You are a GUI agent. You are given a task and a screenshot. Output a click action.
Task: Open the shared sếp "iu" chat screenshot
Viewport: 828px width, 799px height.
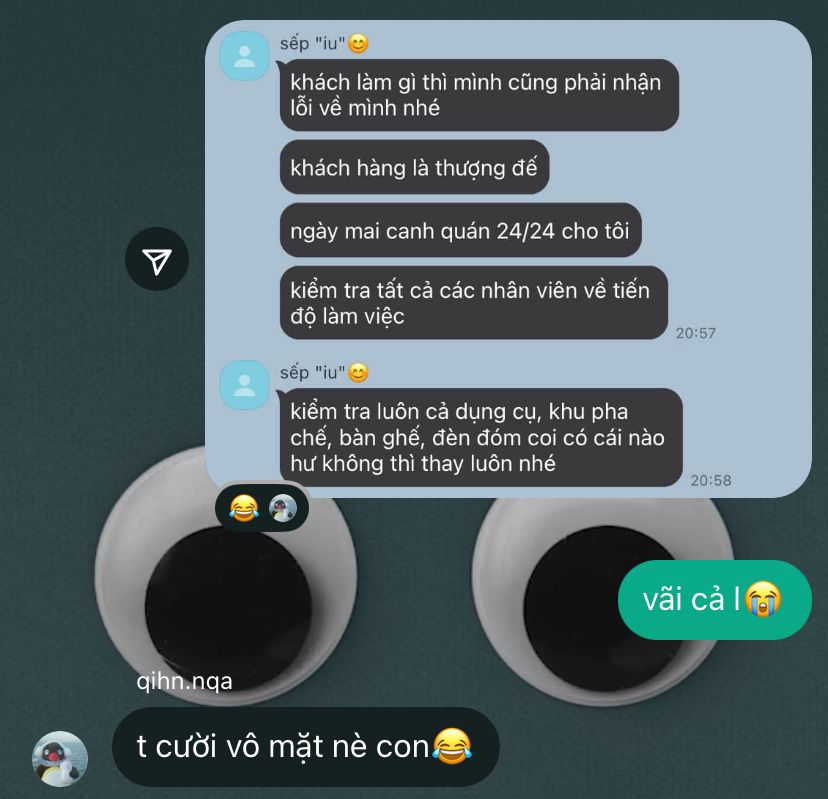507,260
